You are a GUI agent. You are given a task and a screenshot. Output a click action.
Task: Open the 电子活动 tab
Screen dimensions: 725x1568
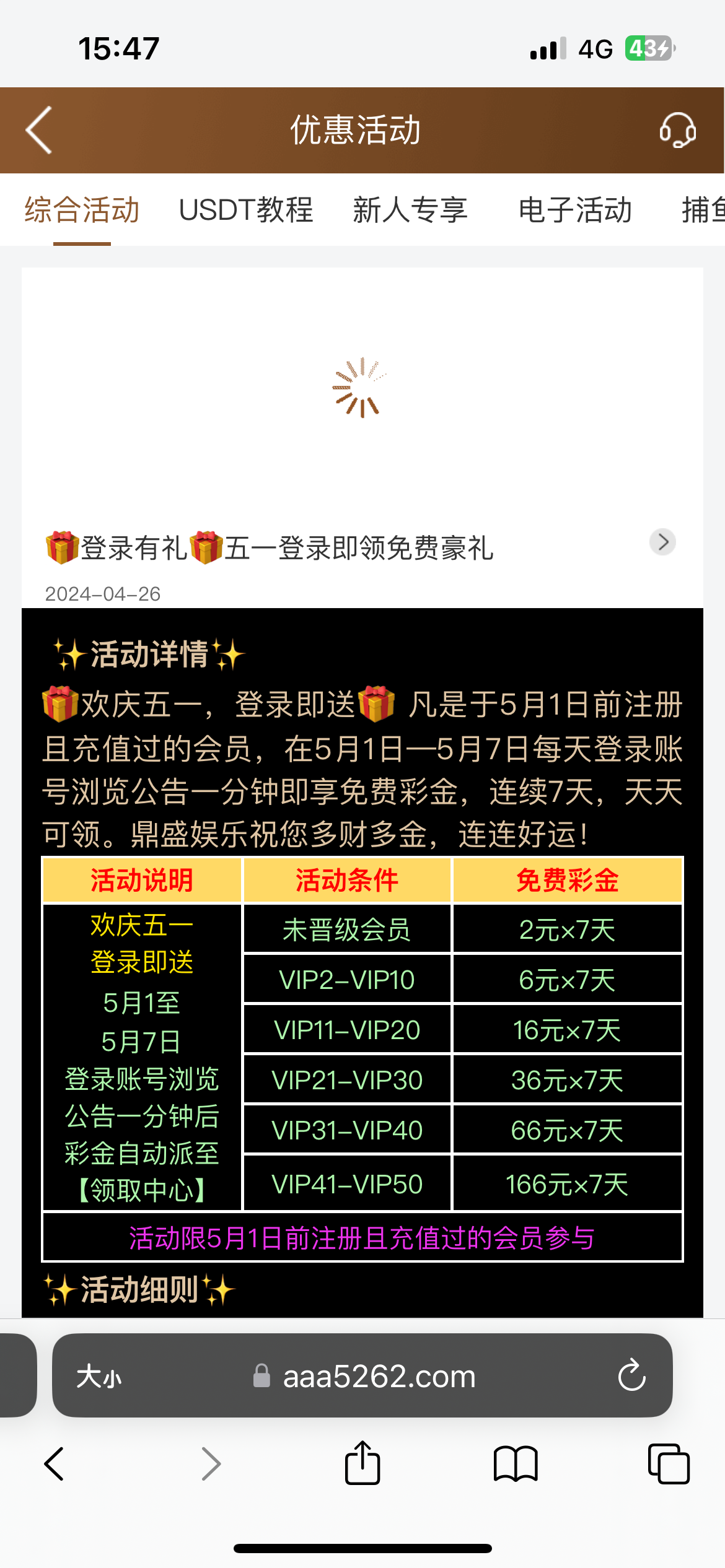pyautogui.click(x=575, y=210)
